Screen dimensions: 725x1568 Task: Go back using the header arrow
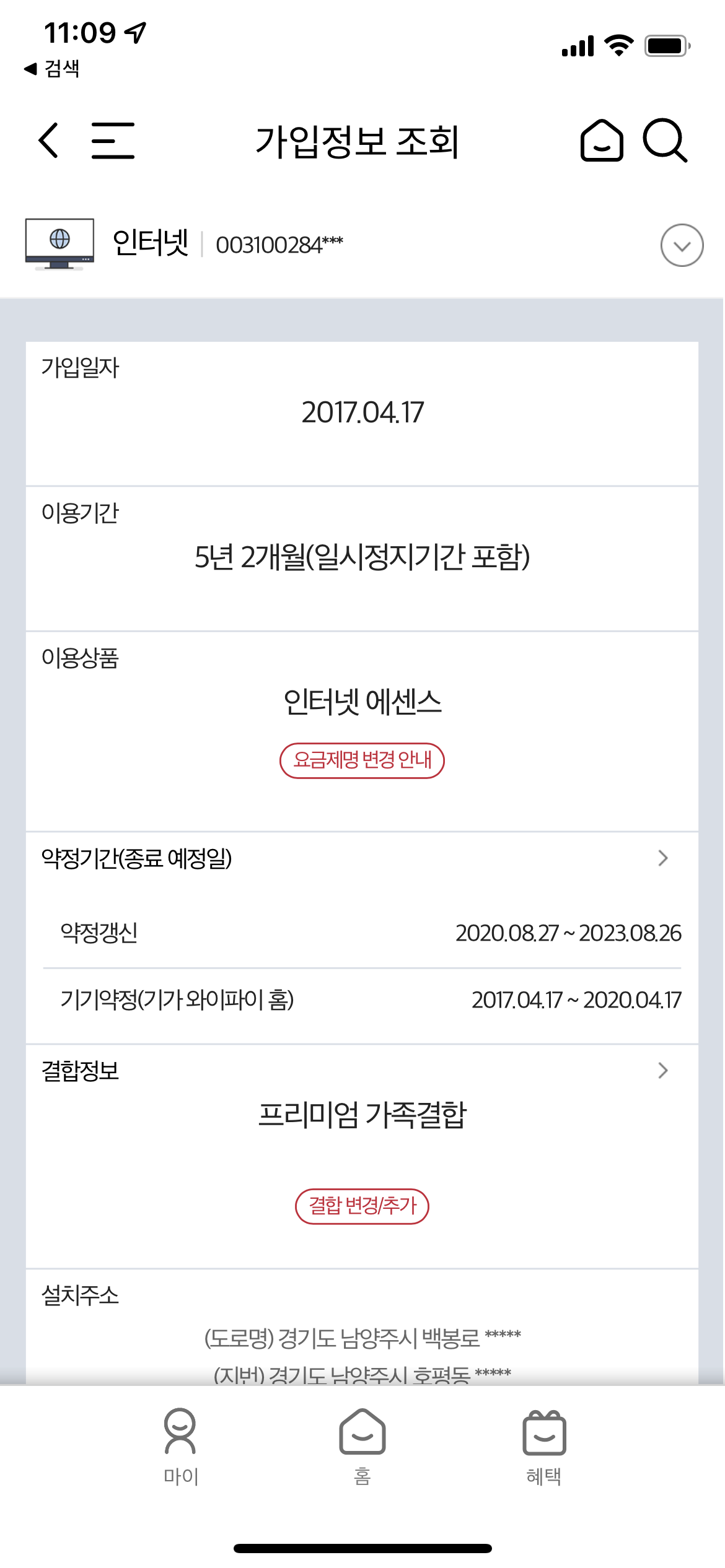[x=49, y=141]
